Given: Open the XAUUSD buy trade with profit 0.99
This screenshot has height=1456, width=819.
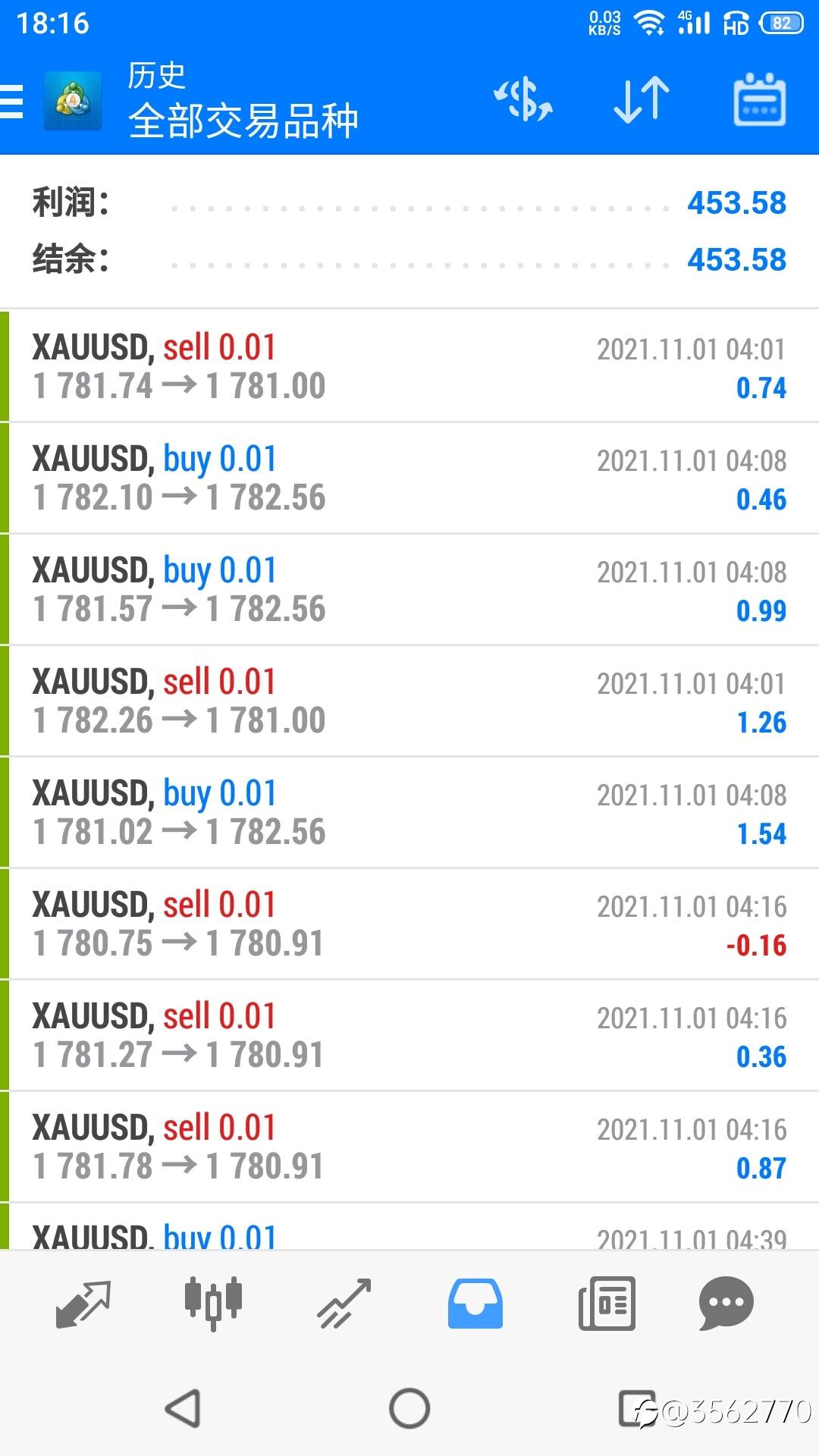Looking at the screenshot, I should [x=409, y=589].
